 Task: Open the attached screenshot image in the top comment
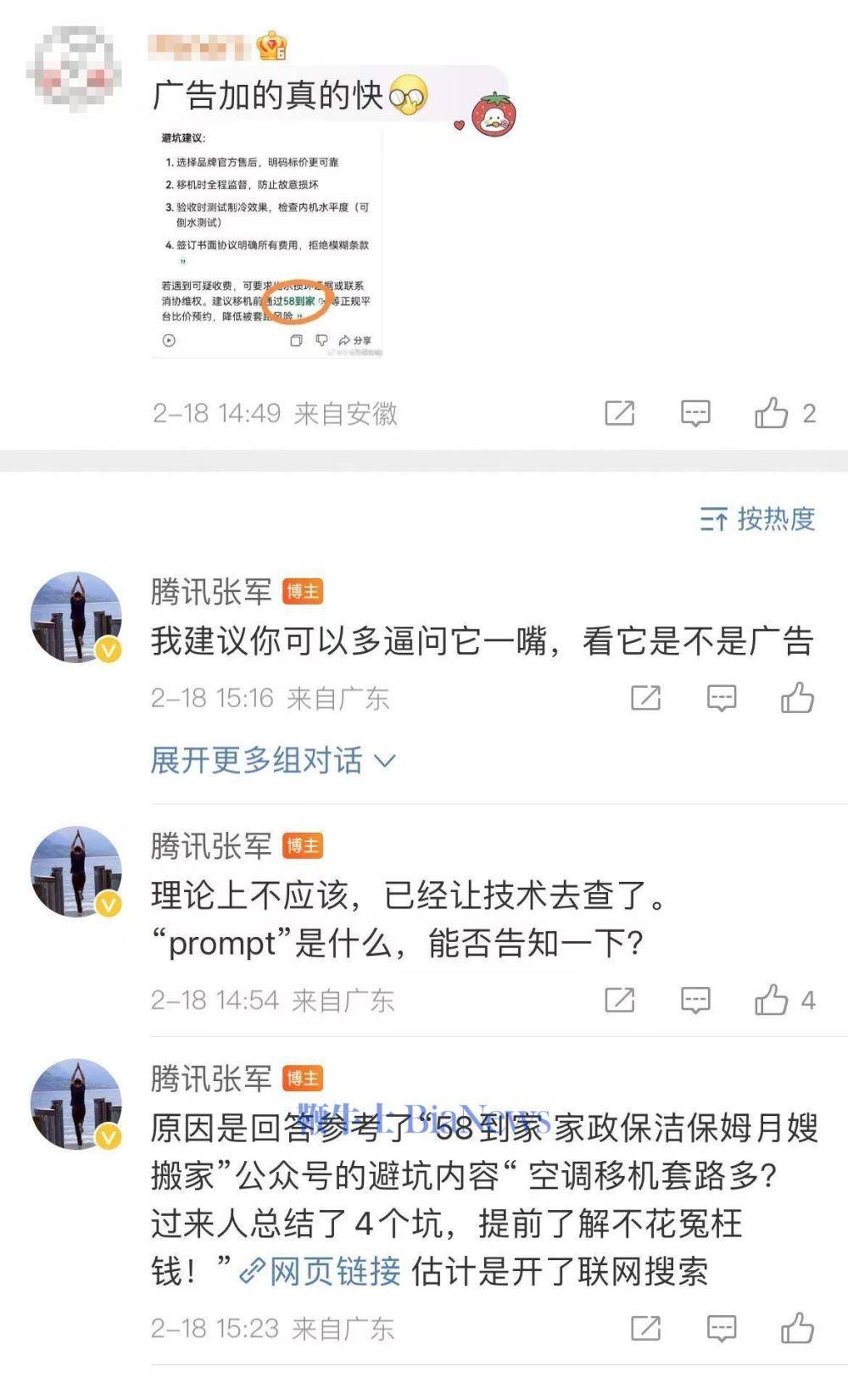click(x=268, y=243)
